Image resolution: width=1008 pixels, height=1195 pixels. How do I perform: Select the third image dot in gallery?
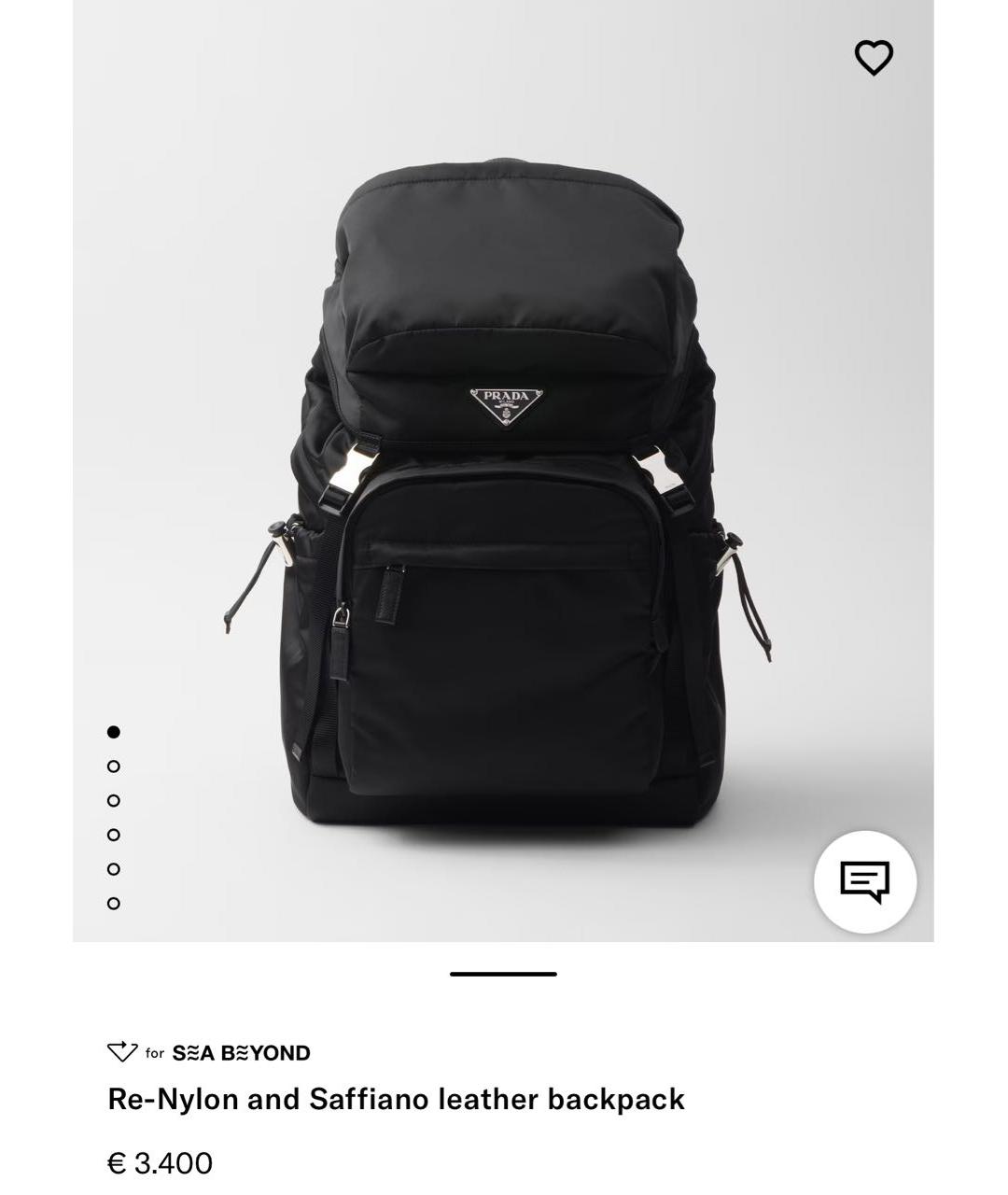pyautogui.click(x=114, y=801)
